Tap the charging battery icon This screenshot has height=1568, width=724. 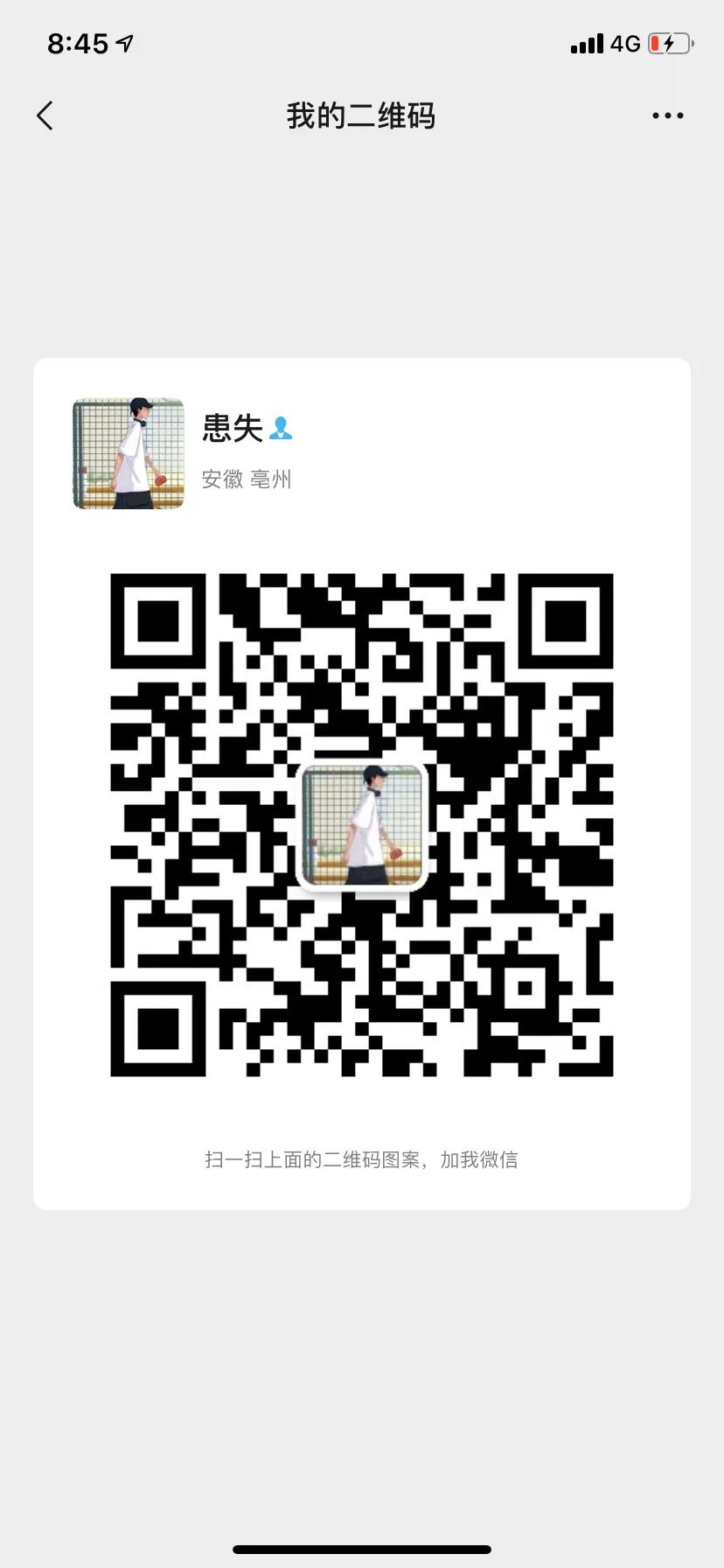coord(668,42)
